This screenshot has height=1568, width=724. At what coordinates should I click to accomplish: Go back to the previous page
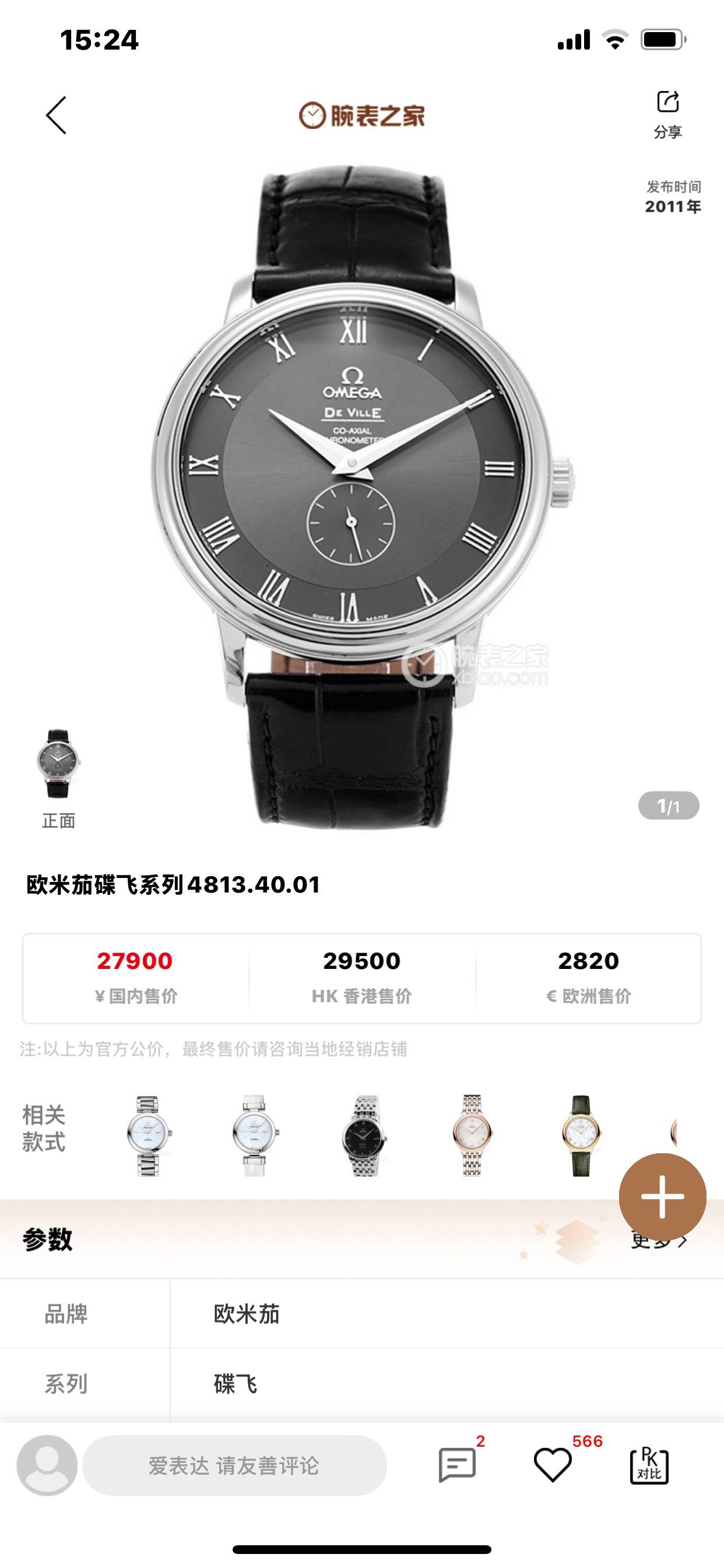pyautogui.click(x=56, y=115)
